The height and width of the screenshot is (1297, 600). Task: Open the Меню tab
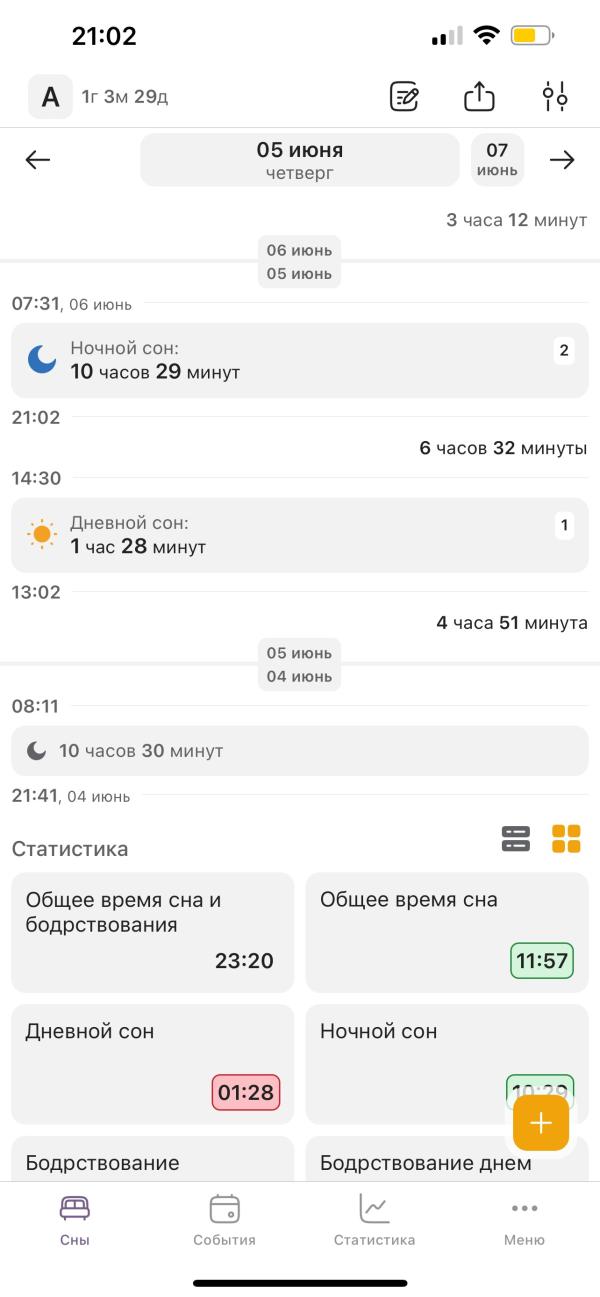(524, 1220)
